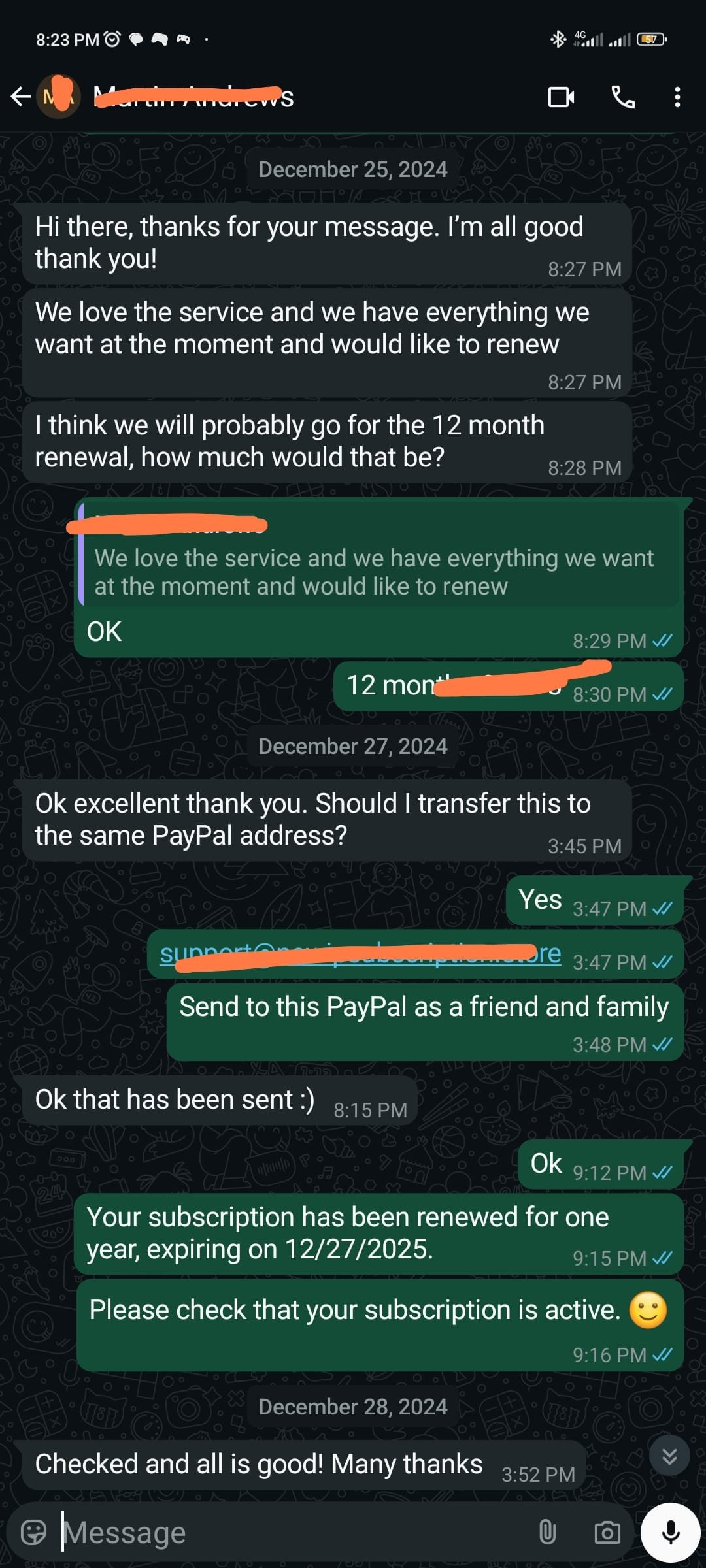Open the contact's profile picture
This screenshot has height=1568, width=706.
(x=59, y=97)
